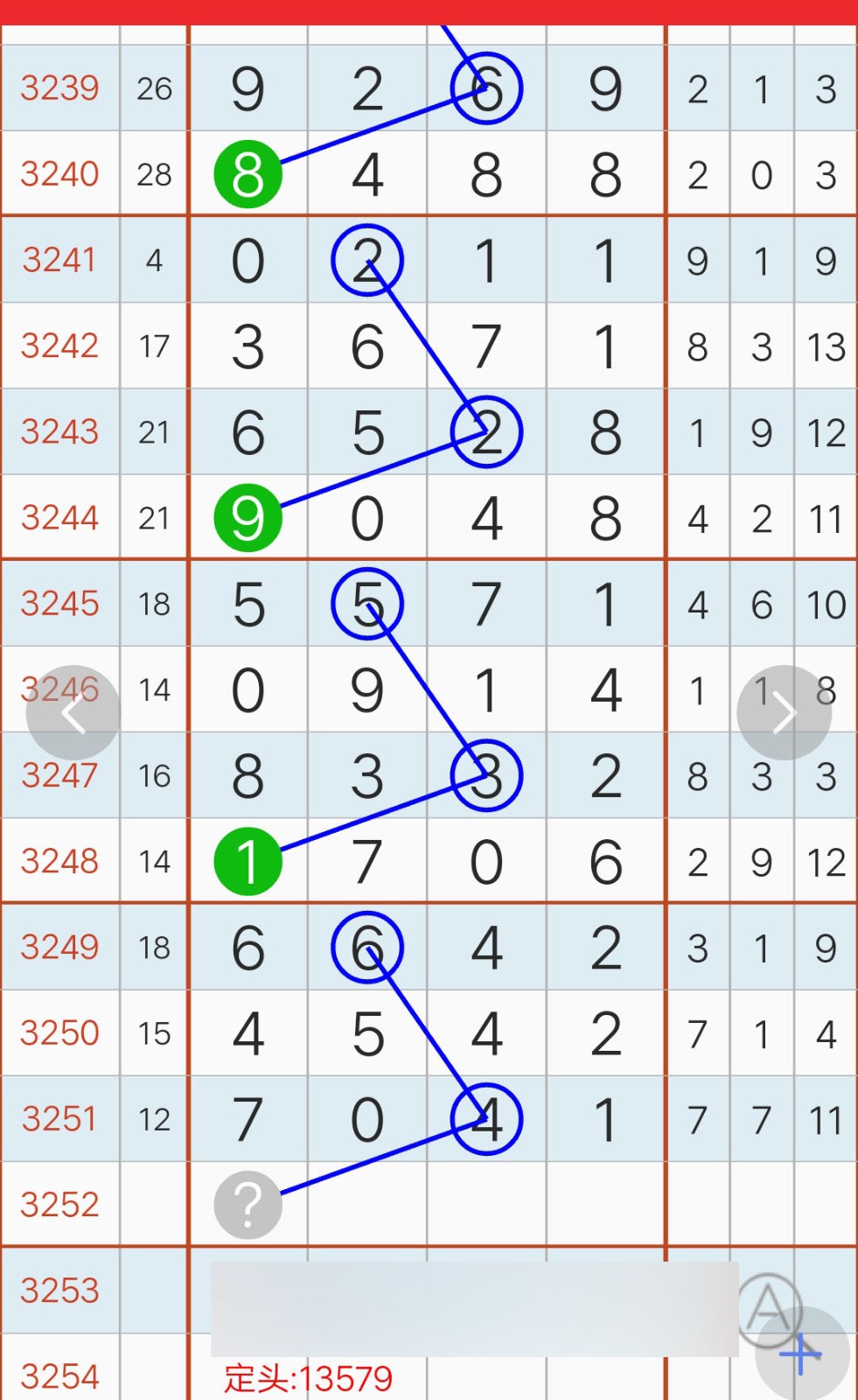The height and width of the screenshot is (1400, 858).
Task: Go to the next chart page
Action: pyautogui.click(x=784, y=713)
